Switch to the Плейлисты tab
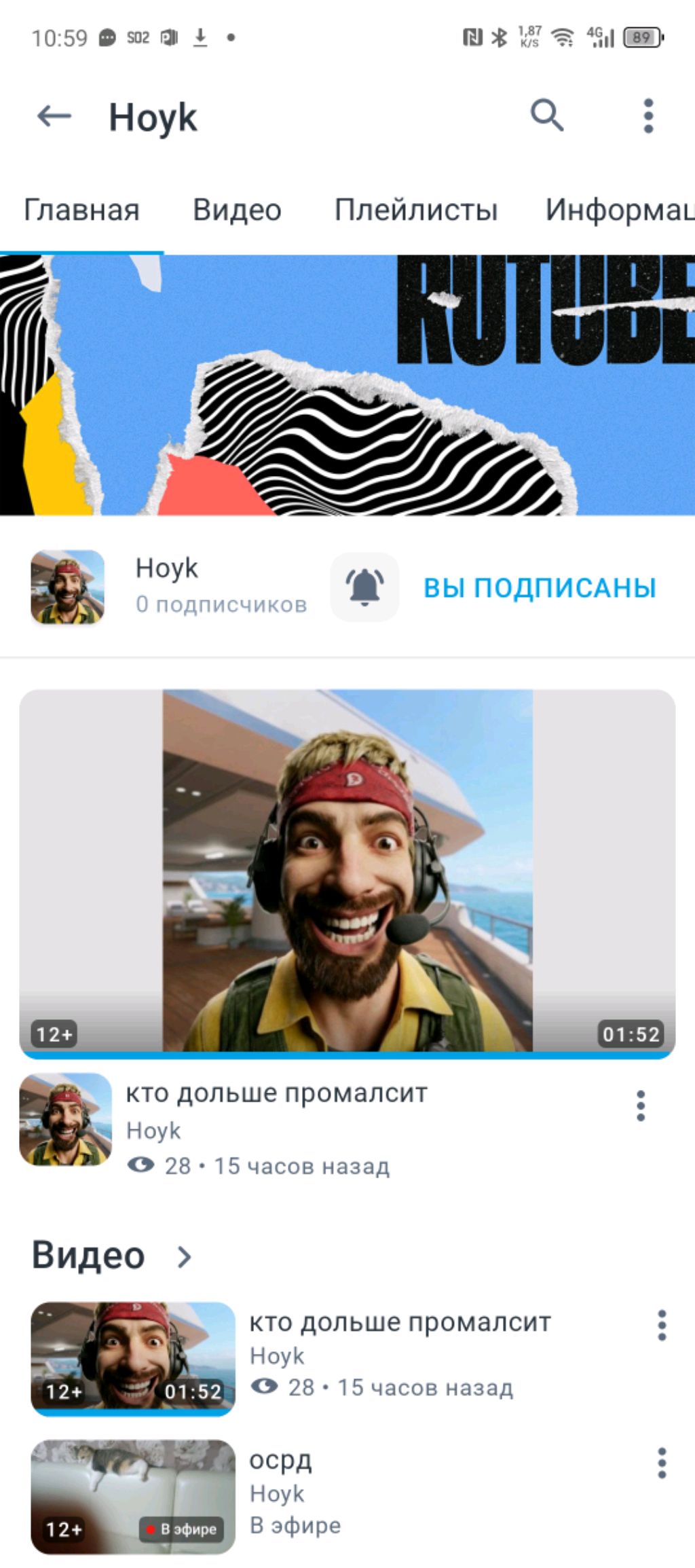 [416, 210]
